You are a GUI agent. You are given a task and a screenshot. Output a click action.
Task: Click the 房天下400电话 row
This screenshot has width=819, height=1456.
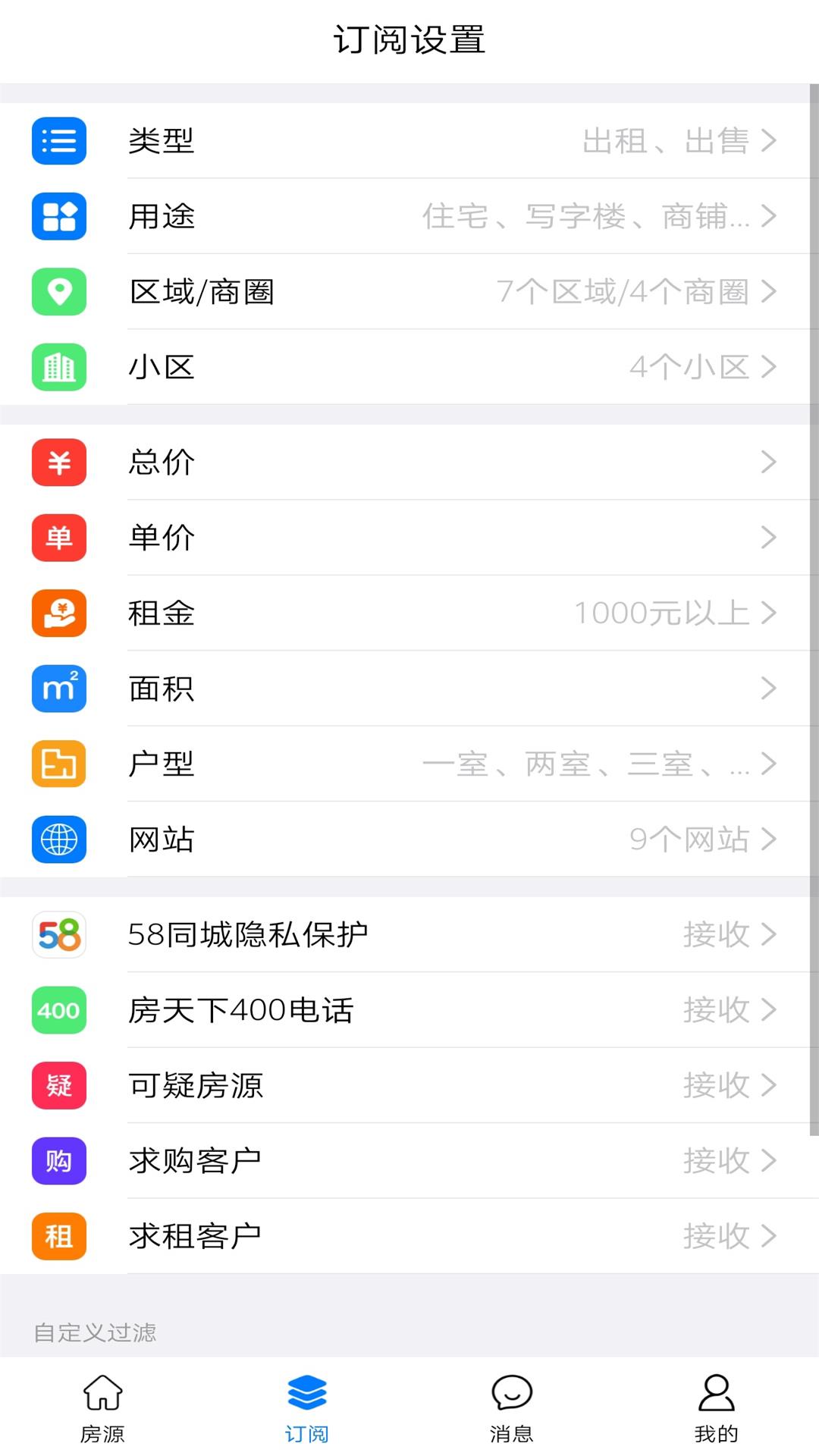click(x=409, y=1010)
